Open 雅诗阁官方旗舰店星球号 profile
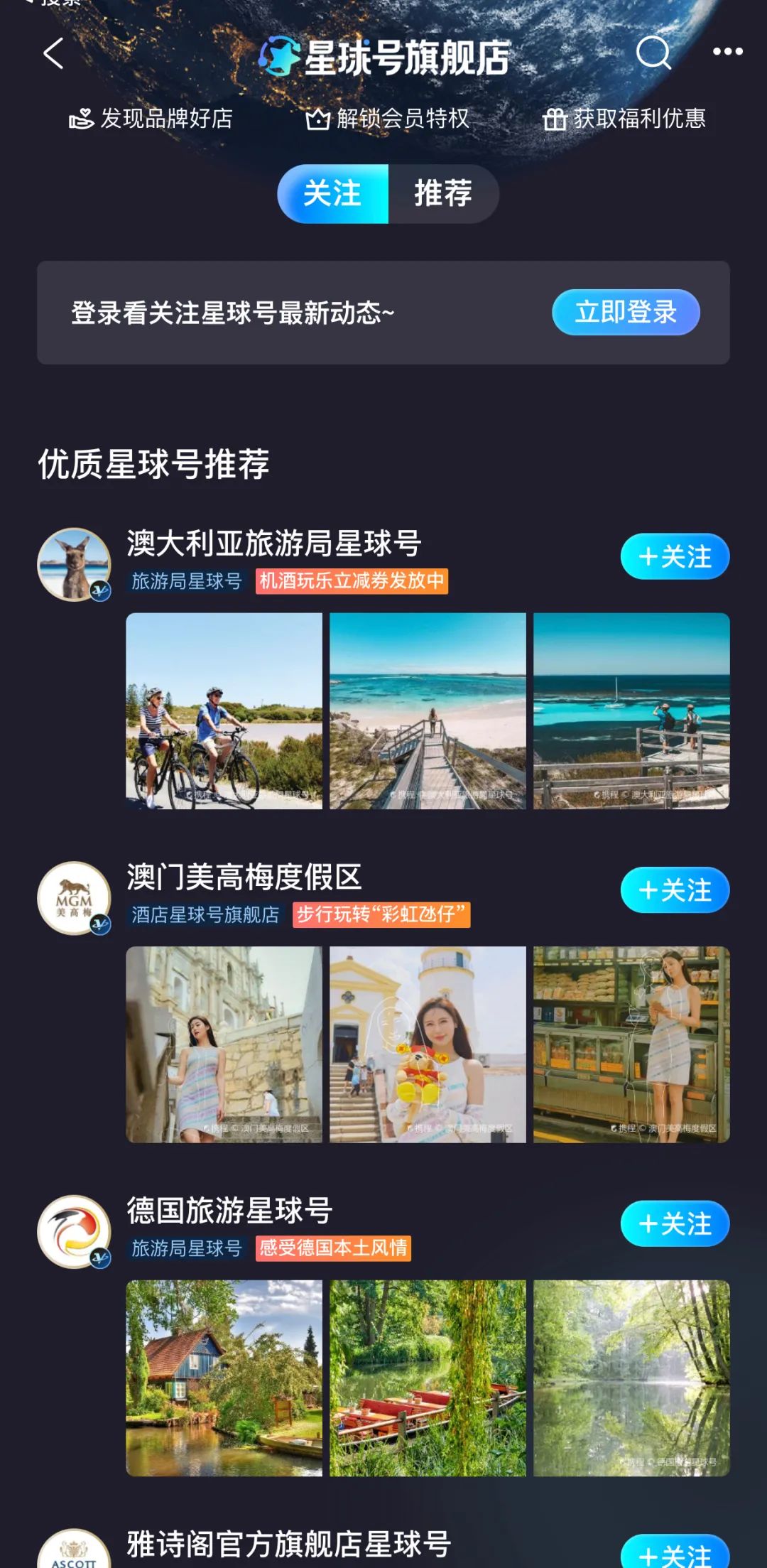This screenshot has width=767, height=1568. pos(288,1545)
